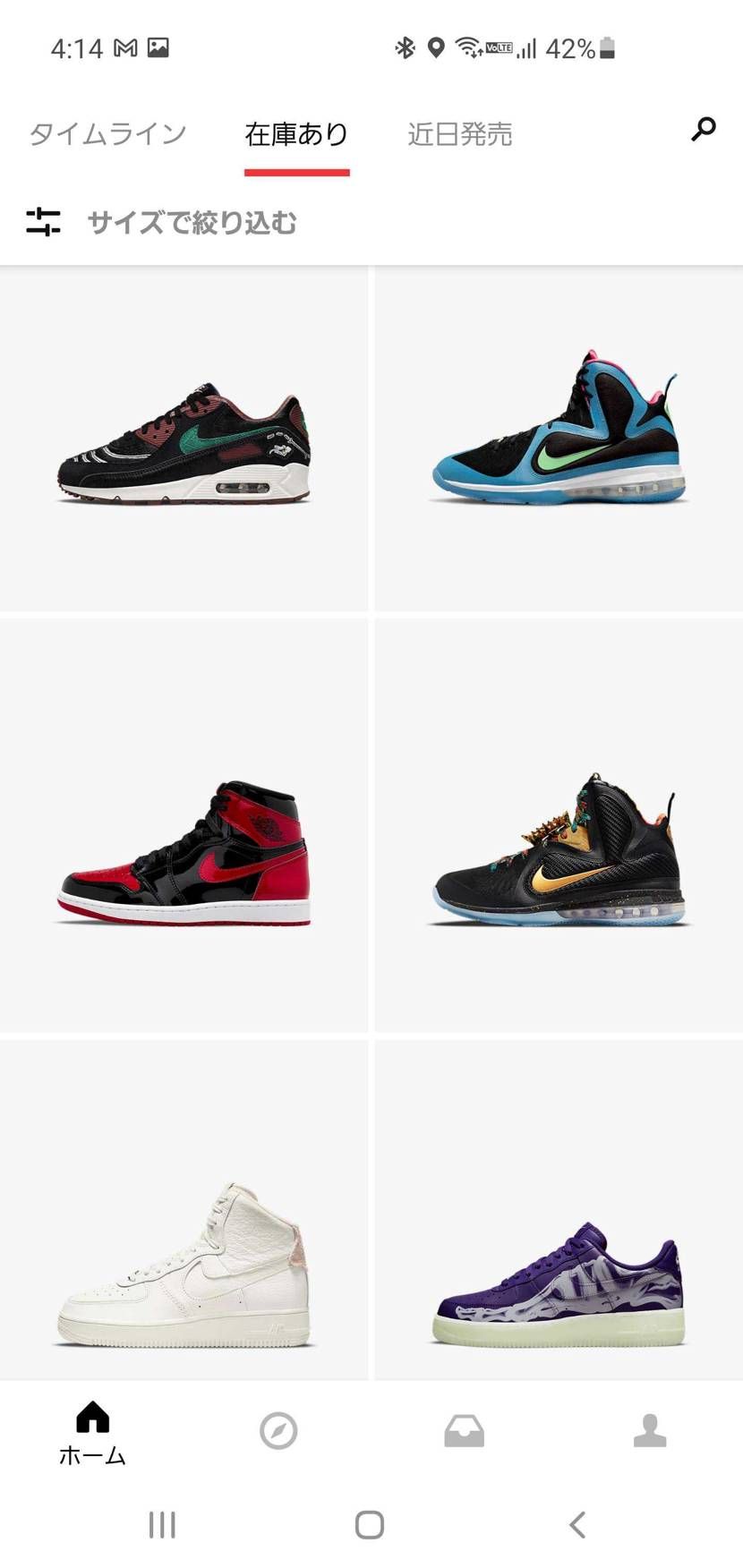Viewport: 743px width, 1568px height.
Task: Open the red and black patent Jordan 1
Action: coord(184,850)
